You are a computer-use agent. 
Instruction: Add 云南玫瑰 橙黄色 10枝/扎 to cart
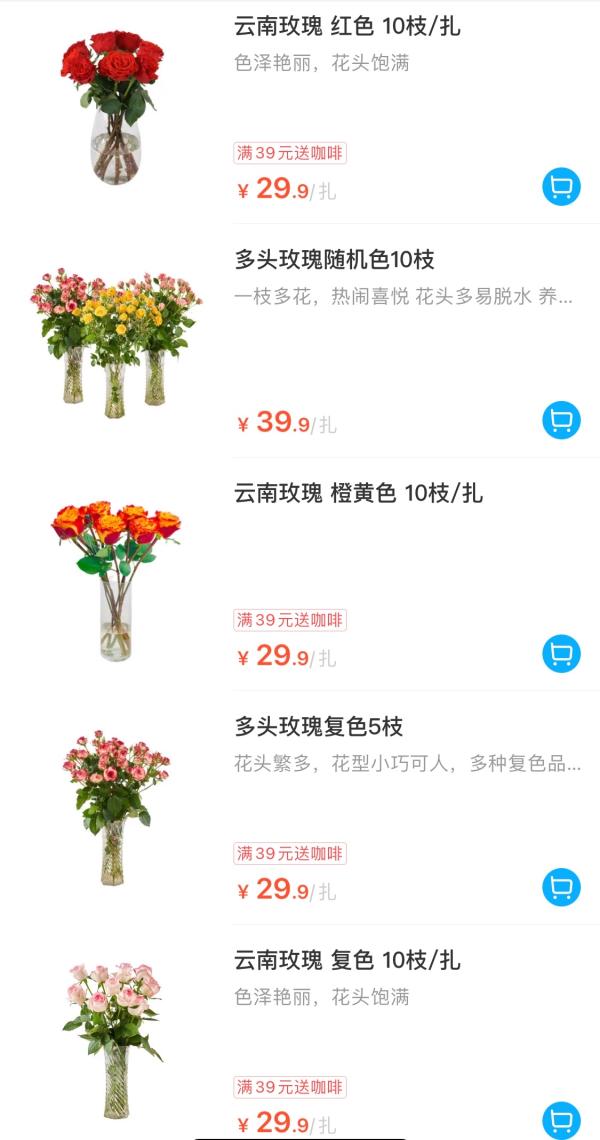(x=561, y=654)
